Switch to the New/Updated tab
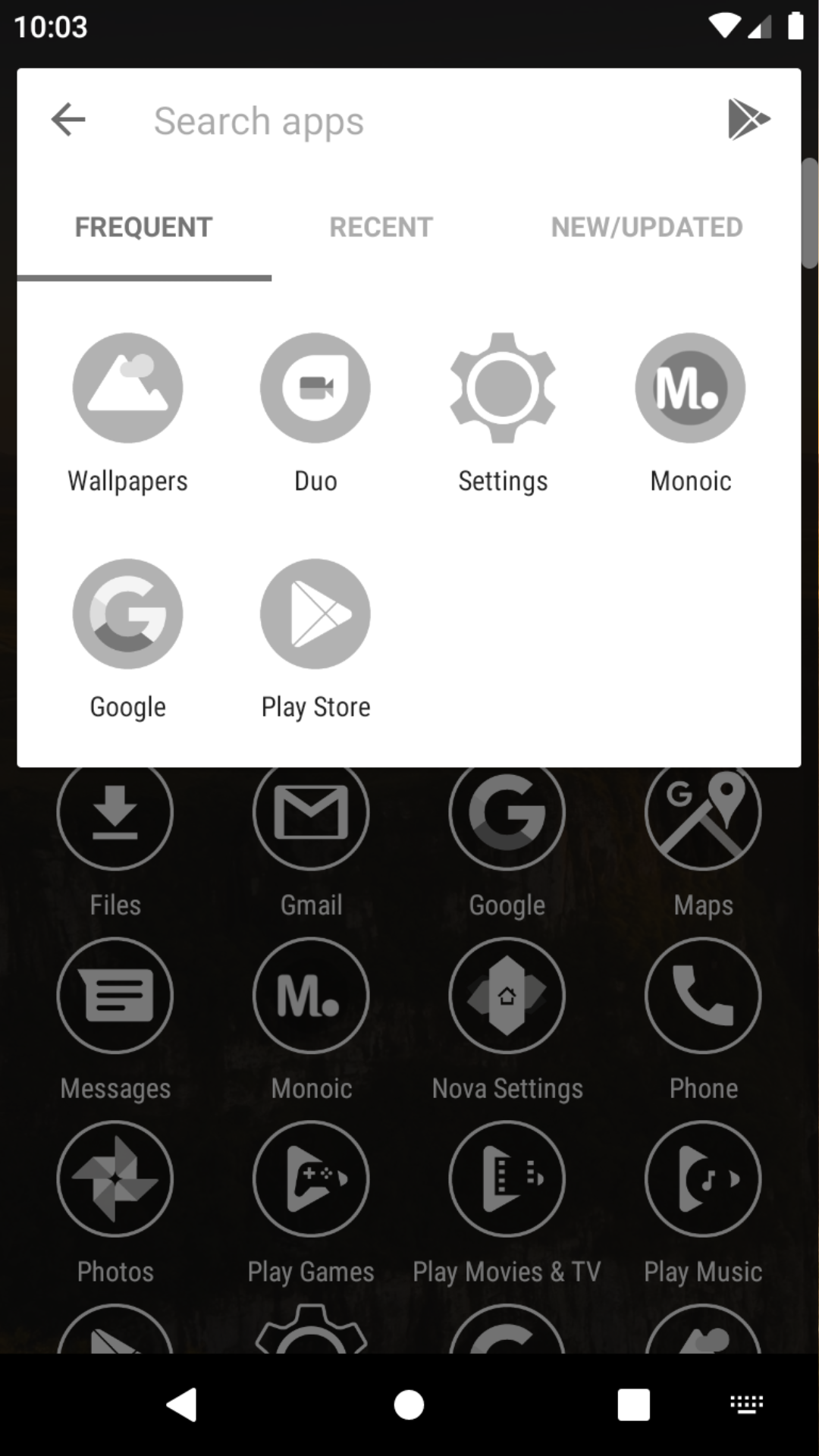819x1456 pixels. pyautogui.click(x=647, y=227)
